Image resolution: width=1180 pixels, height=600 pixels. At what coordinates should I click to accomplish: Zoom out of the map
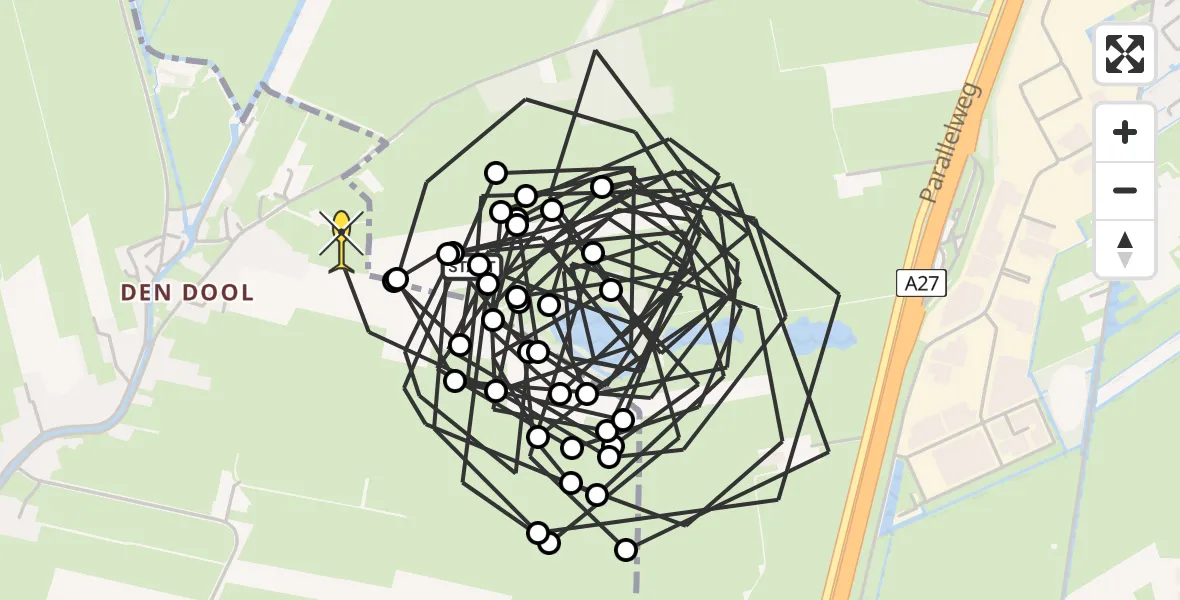point(1125,191)
